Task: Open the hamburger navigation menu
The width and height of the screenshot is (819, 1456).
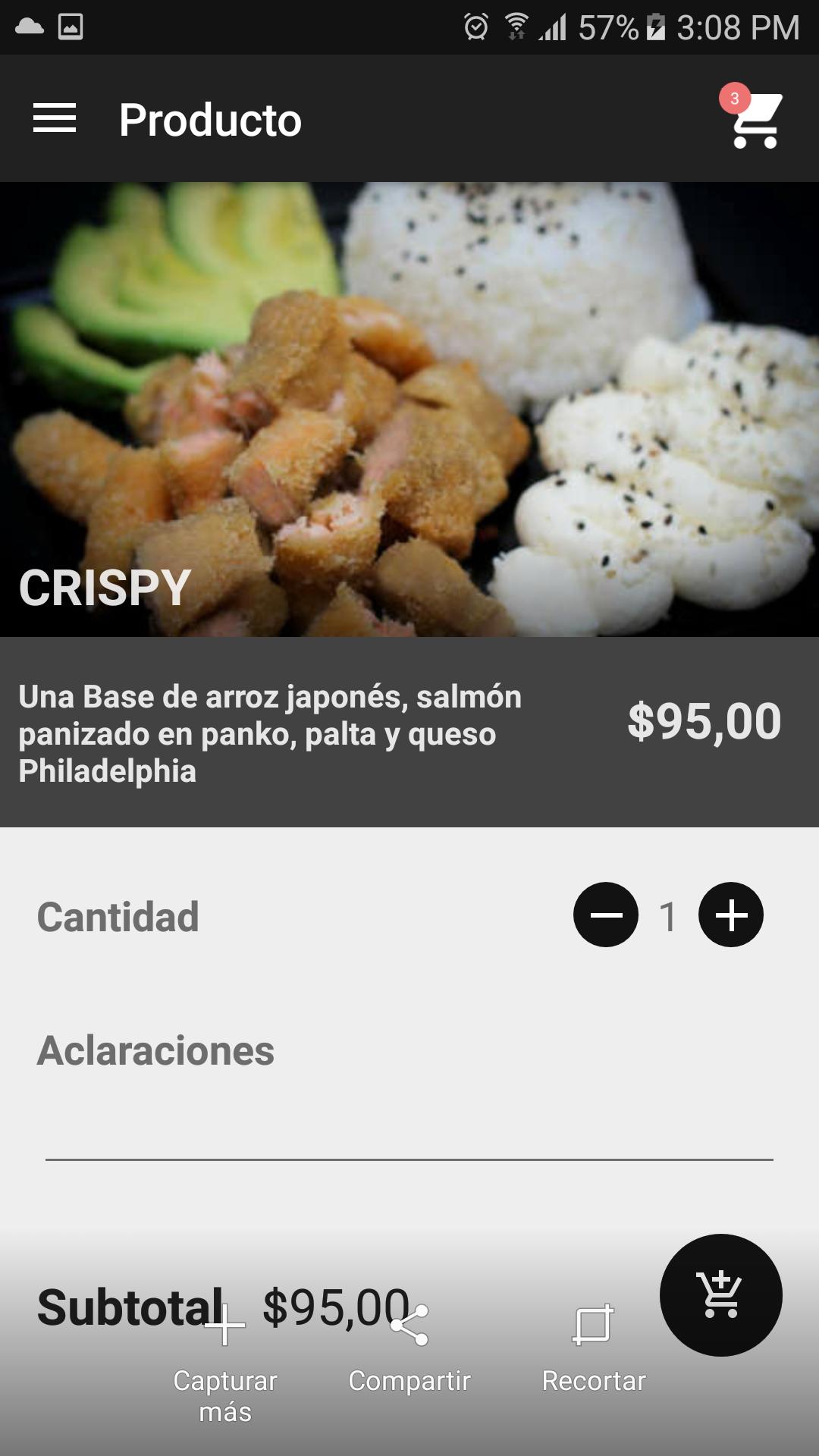Action: pos(55,118)
